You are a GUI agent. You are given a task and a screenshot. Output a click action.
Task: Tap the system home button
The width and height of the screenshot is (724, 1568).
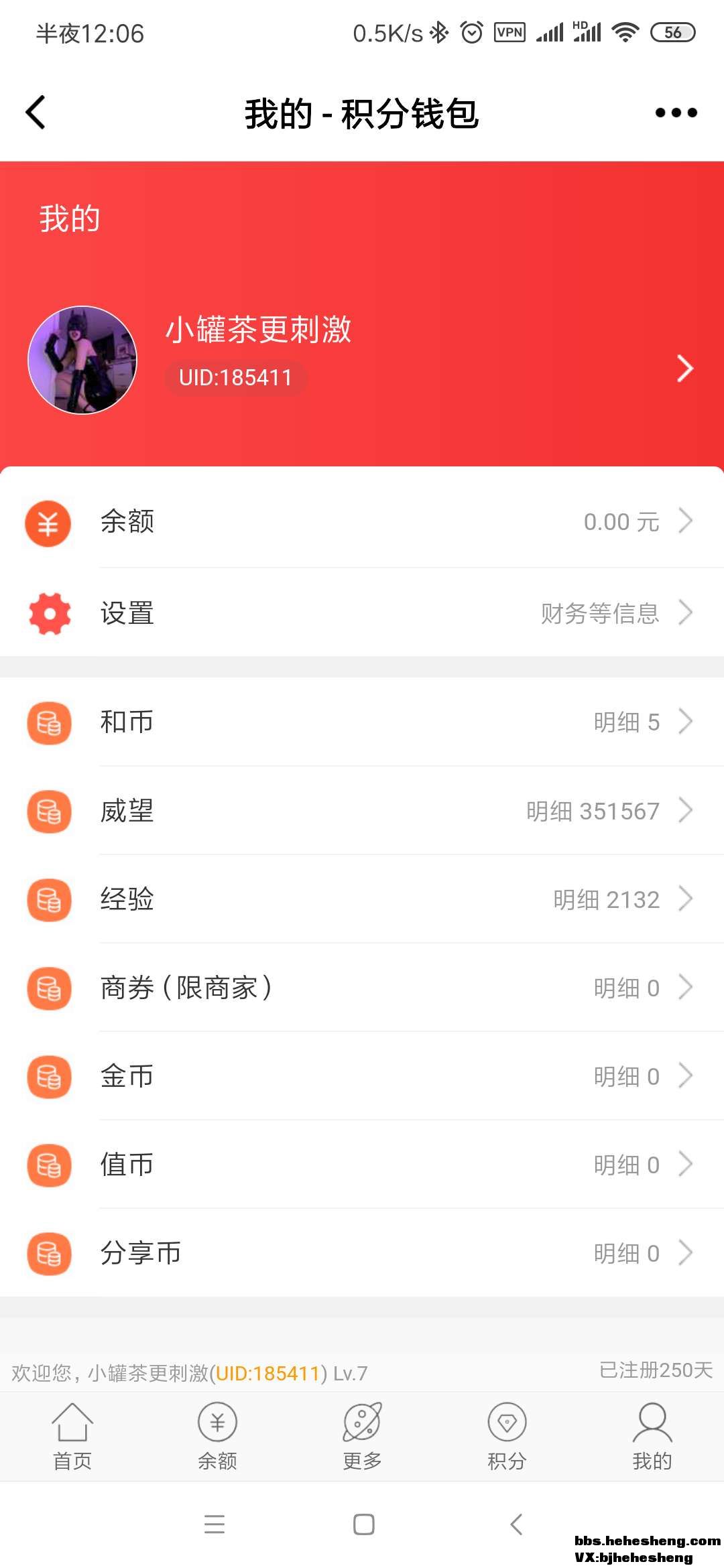coord(363,1524)
